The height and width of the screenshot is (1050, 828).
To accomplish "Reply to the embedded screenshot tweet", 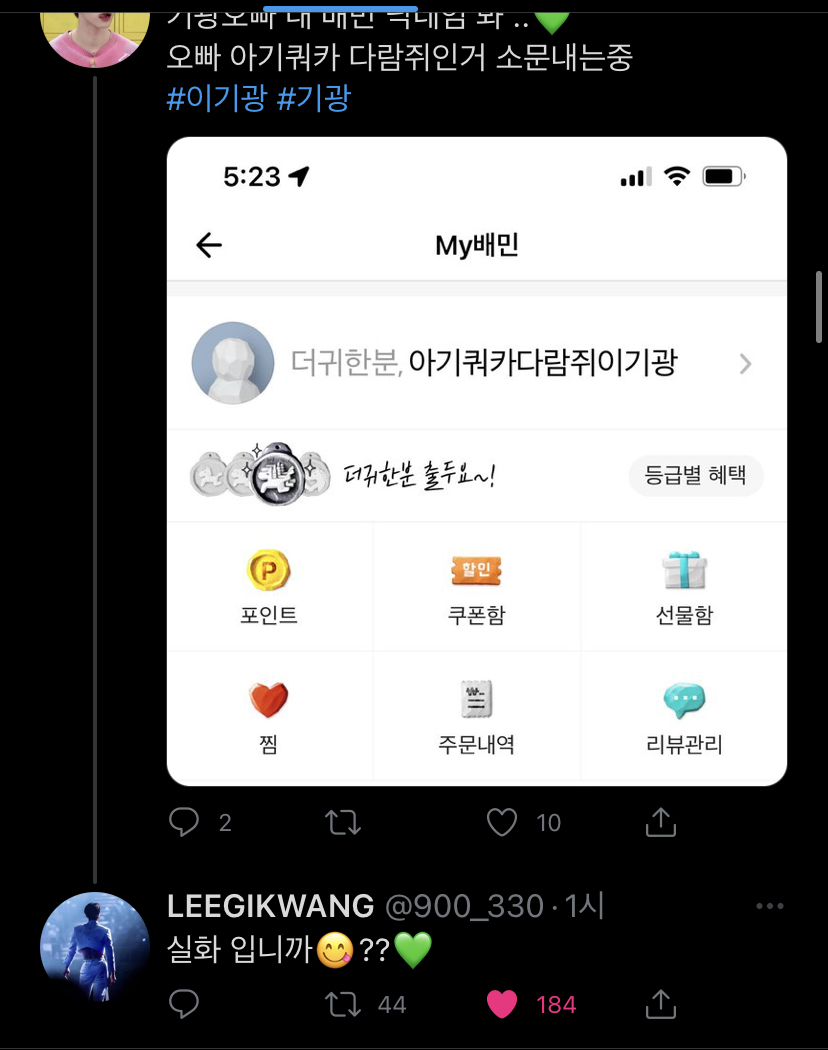I will tap(185, 822).
